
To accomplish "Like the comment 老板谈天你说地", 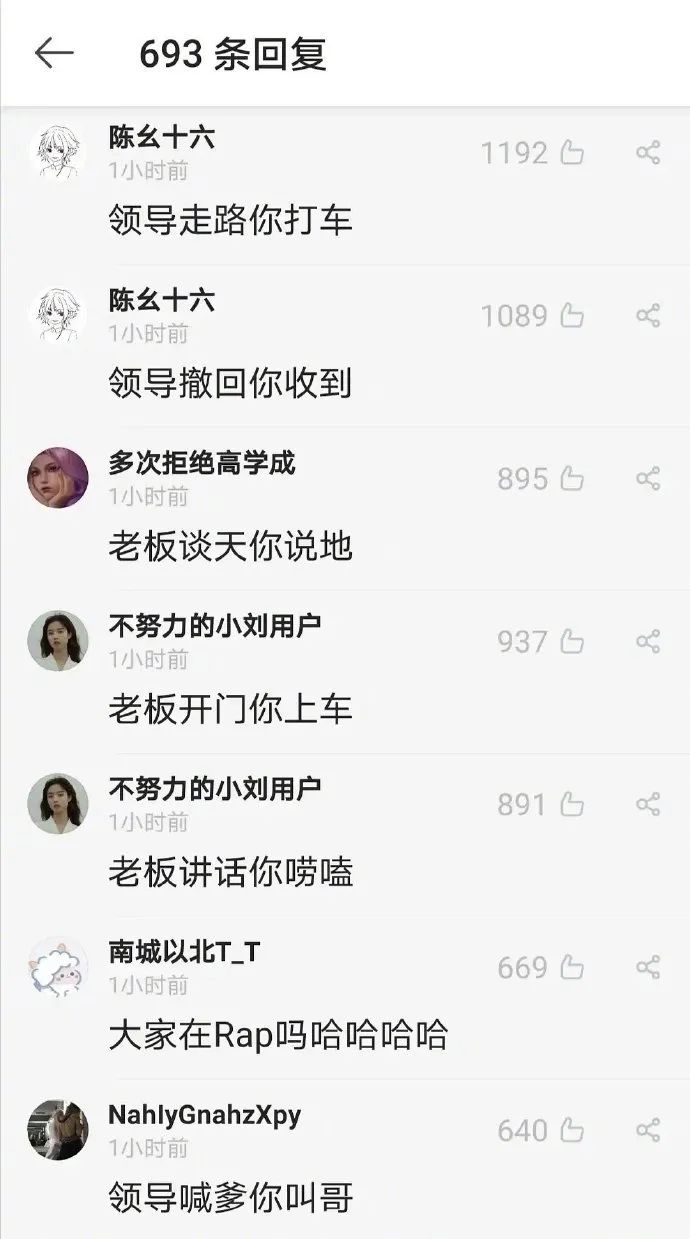I will 572,479.
